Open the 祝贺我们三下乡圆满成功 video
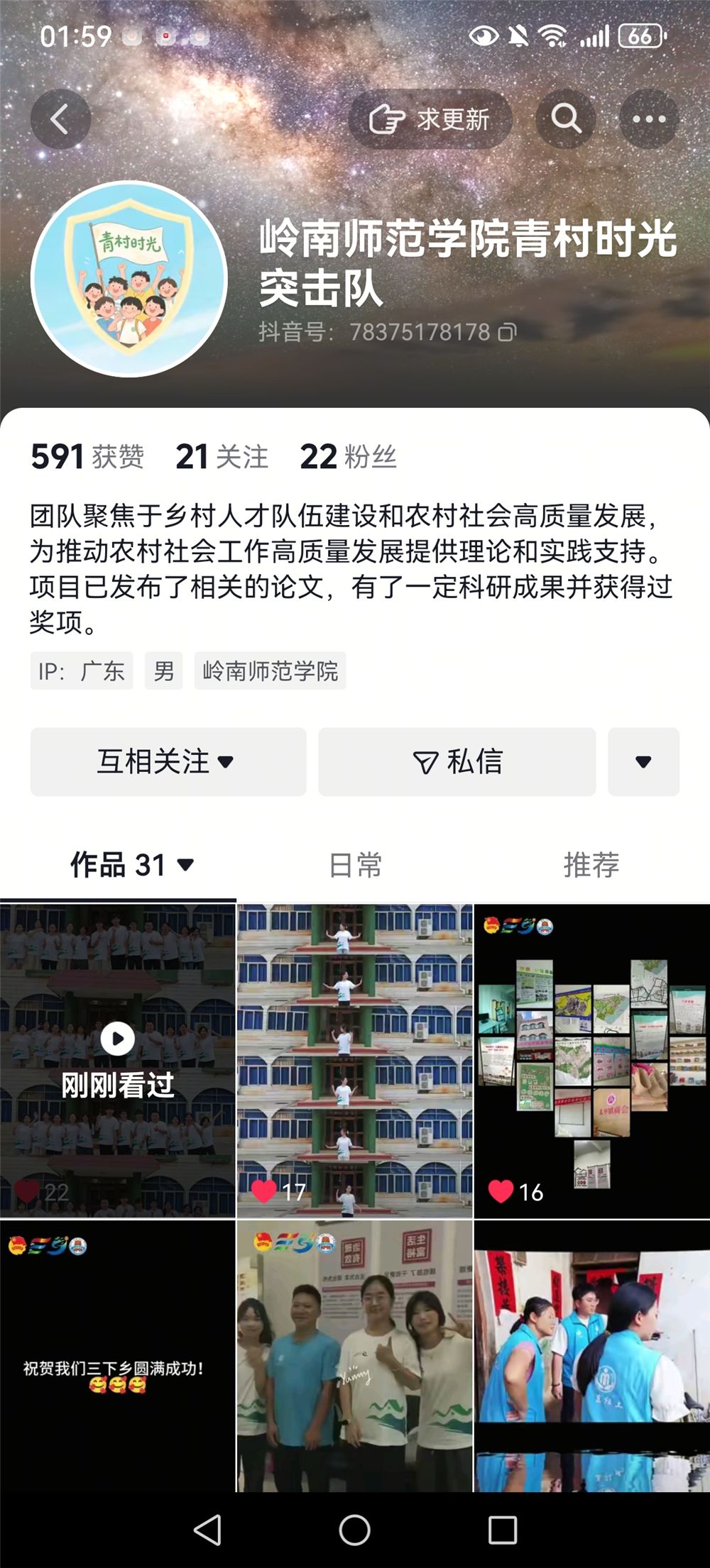 [118, 1355]
